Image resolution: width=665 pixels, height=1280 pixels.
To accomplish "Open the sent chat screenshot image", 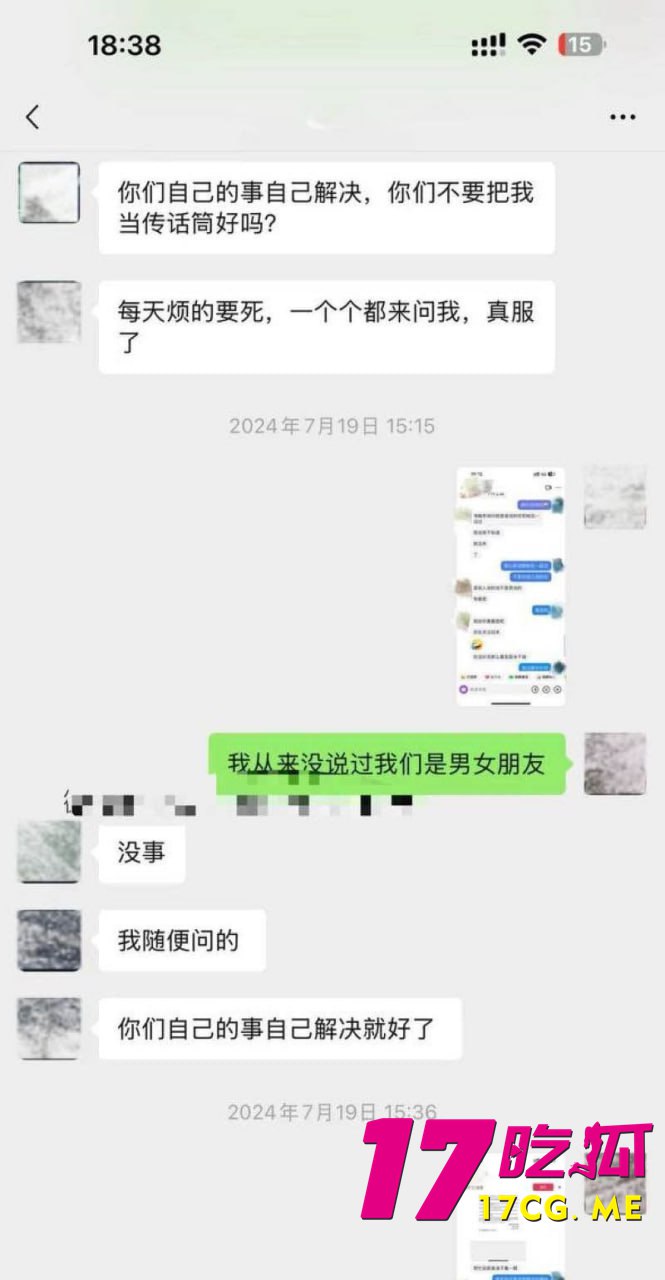I will point(510,586).
